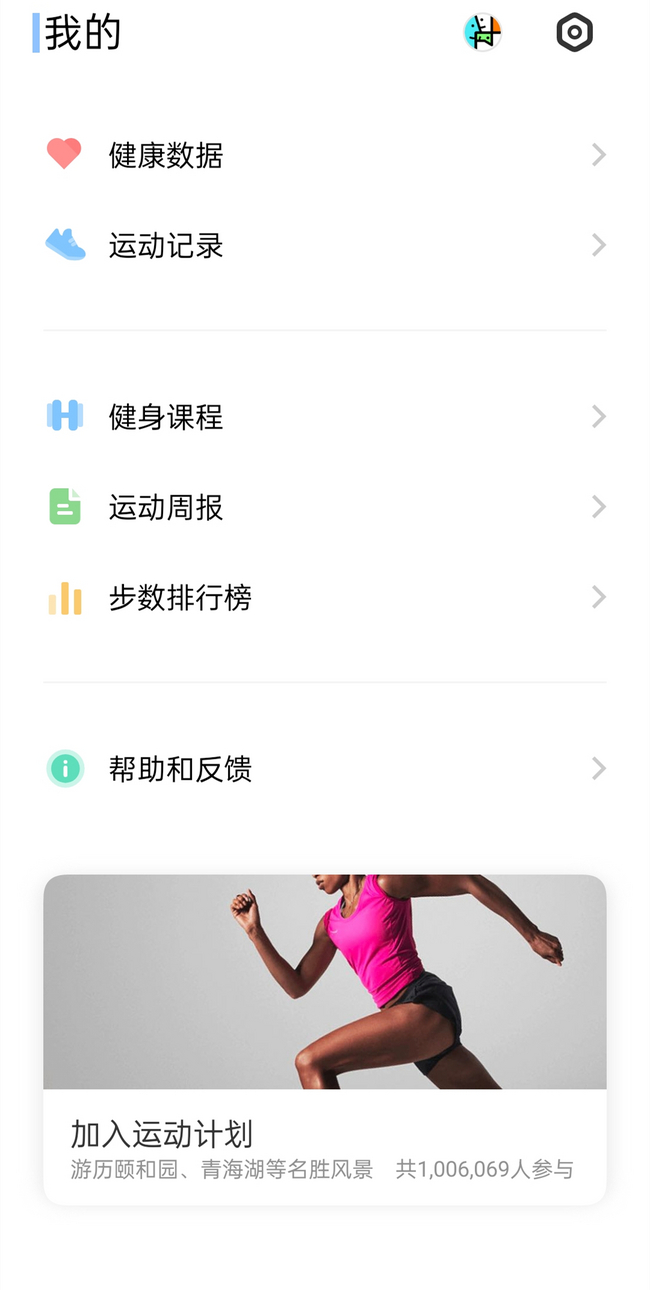
Task: Open 健康数据
Action: (325, 155)
